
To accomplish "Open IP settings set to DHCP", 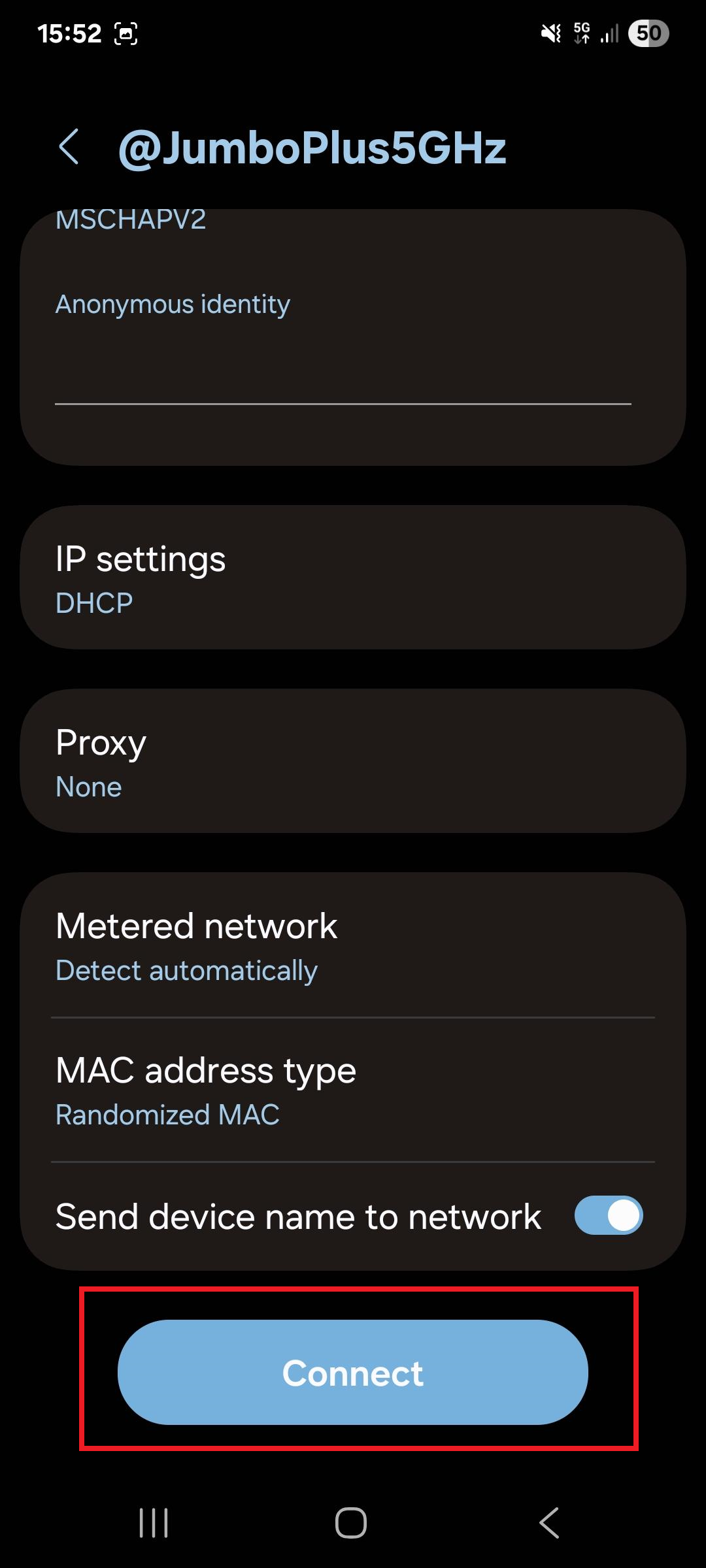I will pyautogui.click(x=353, y=578).
